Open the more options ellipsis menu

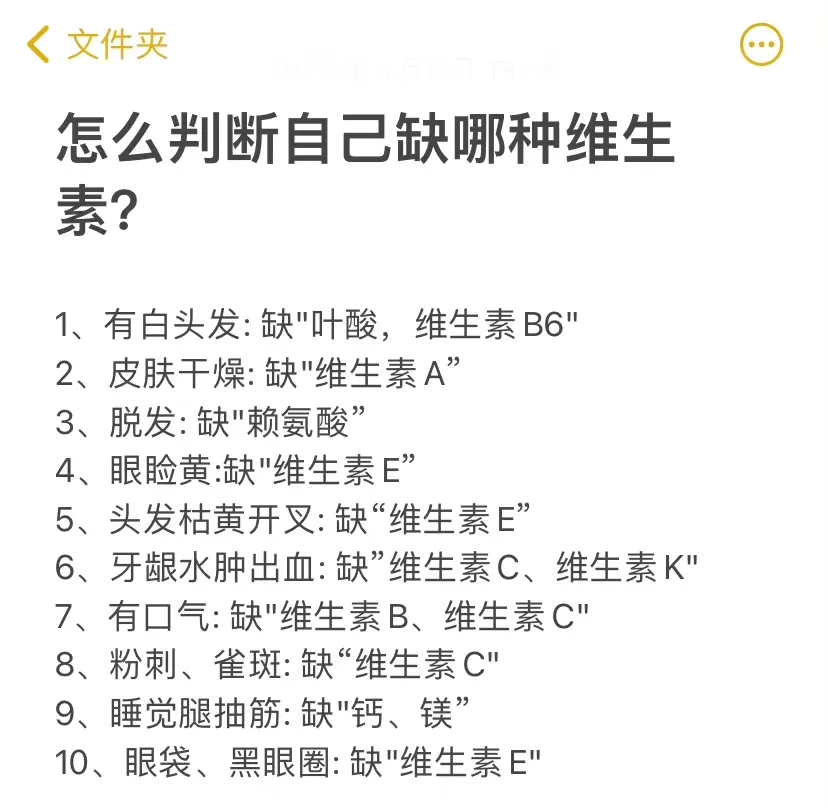(x=761, y=45)
